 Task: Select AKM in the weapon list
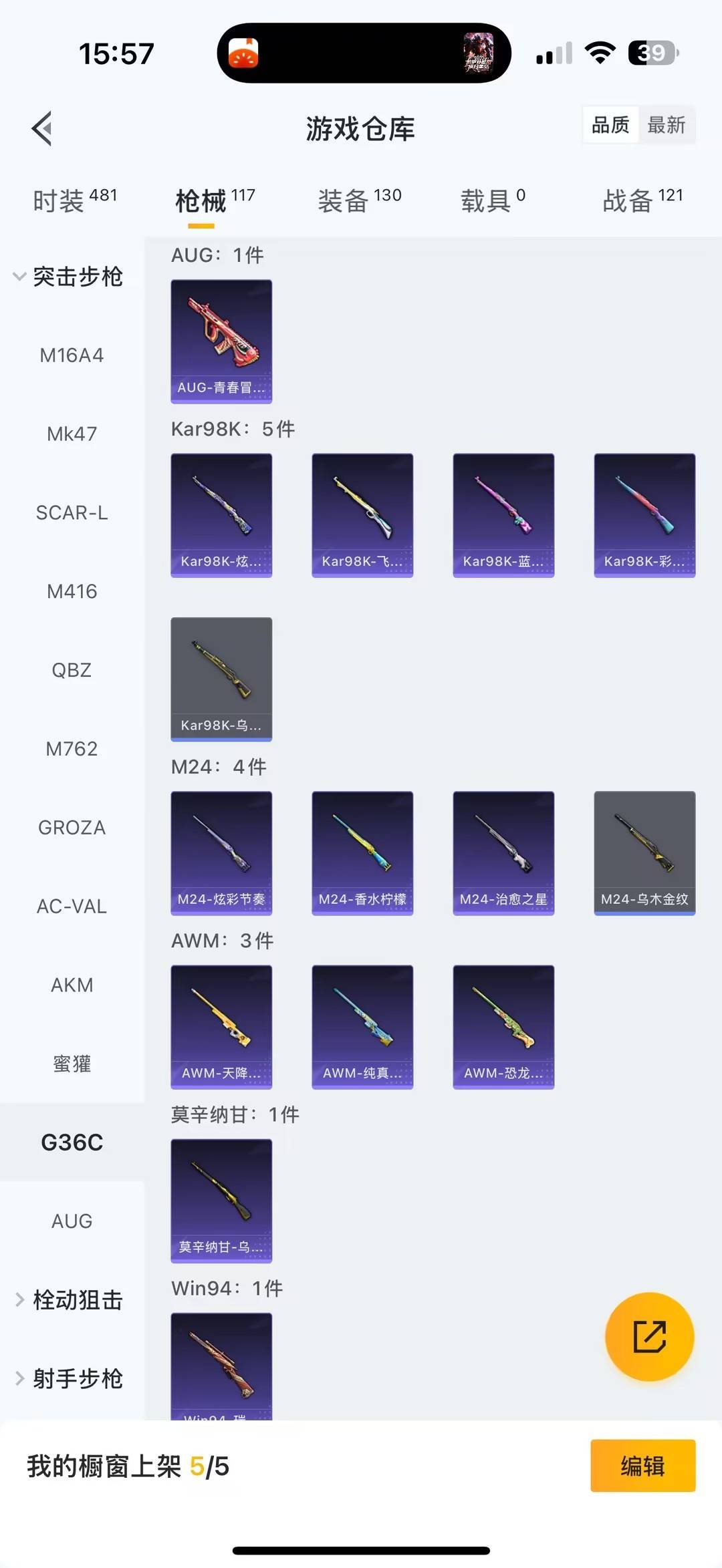pos(72,985)
